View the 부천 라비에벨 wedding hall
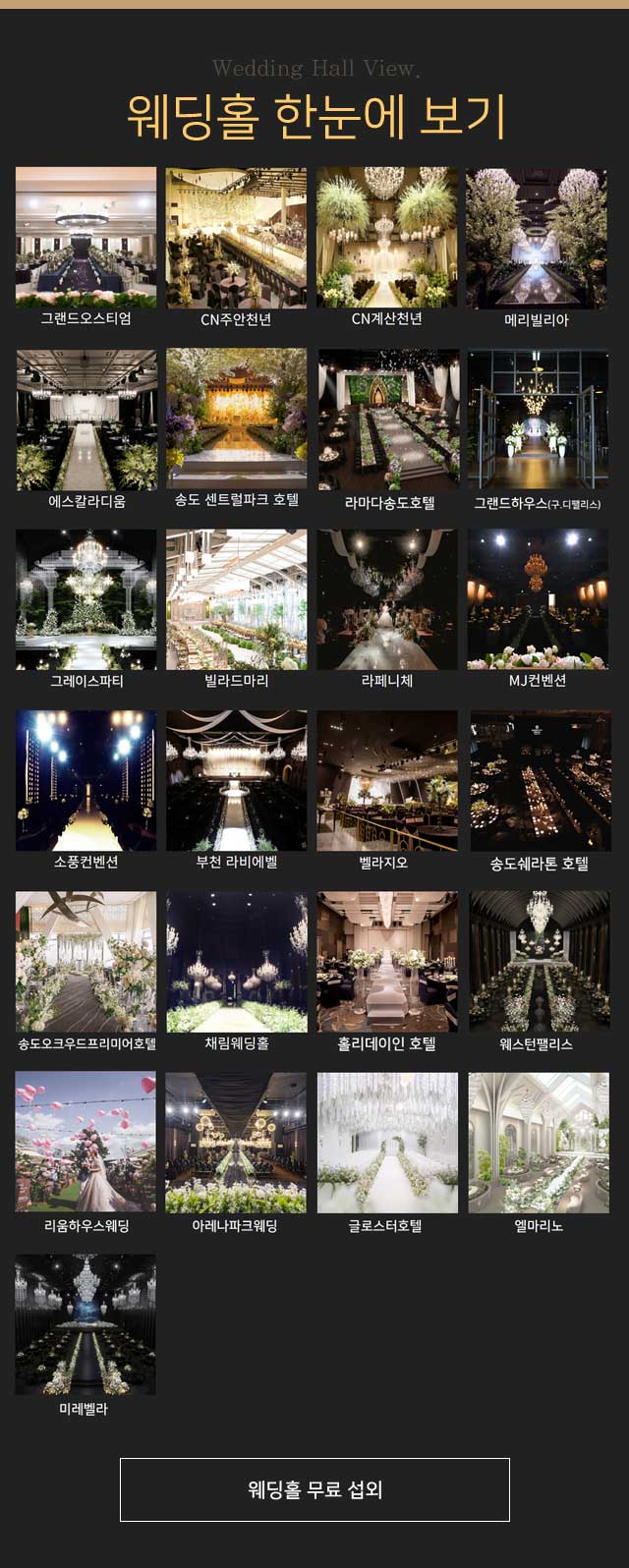The height and width of the screenshot is (1568, 629). (x=236, y=781)
